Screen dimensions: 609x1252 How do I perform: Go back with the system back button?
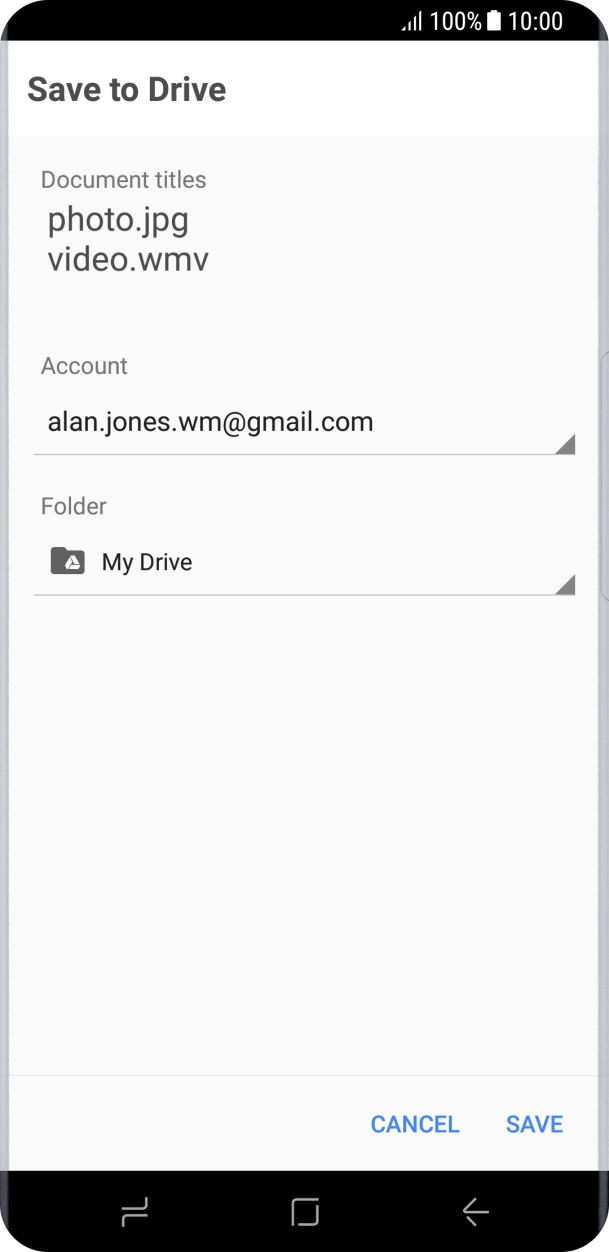(x=475, y=1213)
